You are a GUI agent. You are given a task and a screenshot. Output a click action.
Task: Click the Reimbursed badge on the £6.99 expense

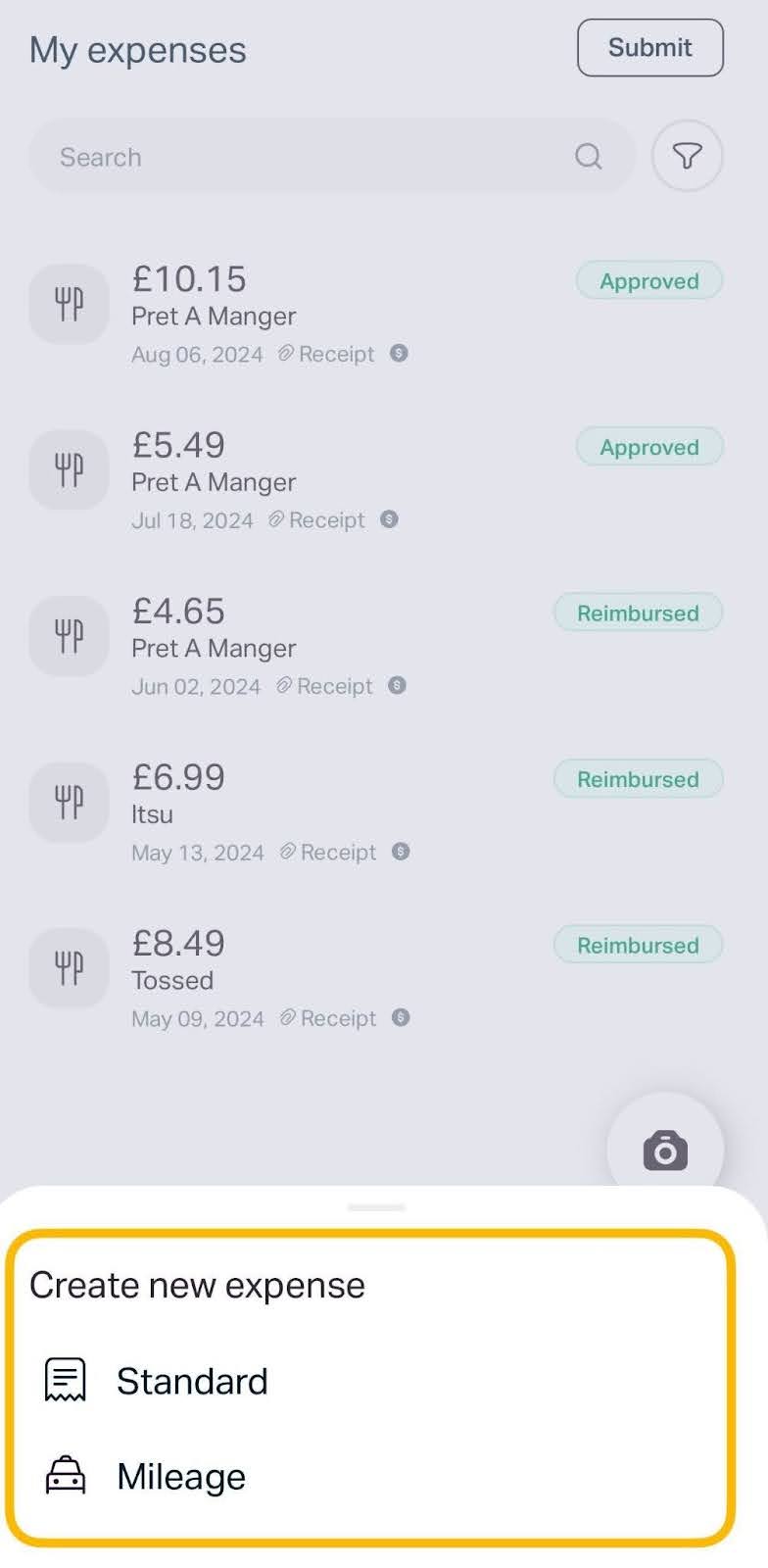coord(638,779)
